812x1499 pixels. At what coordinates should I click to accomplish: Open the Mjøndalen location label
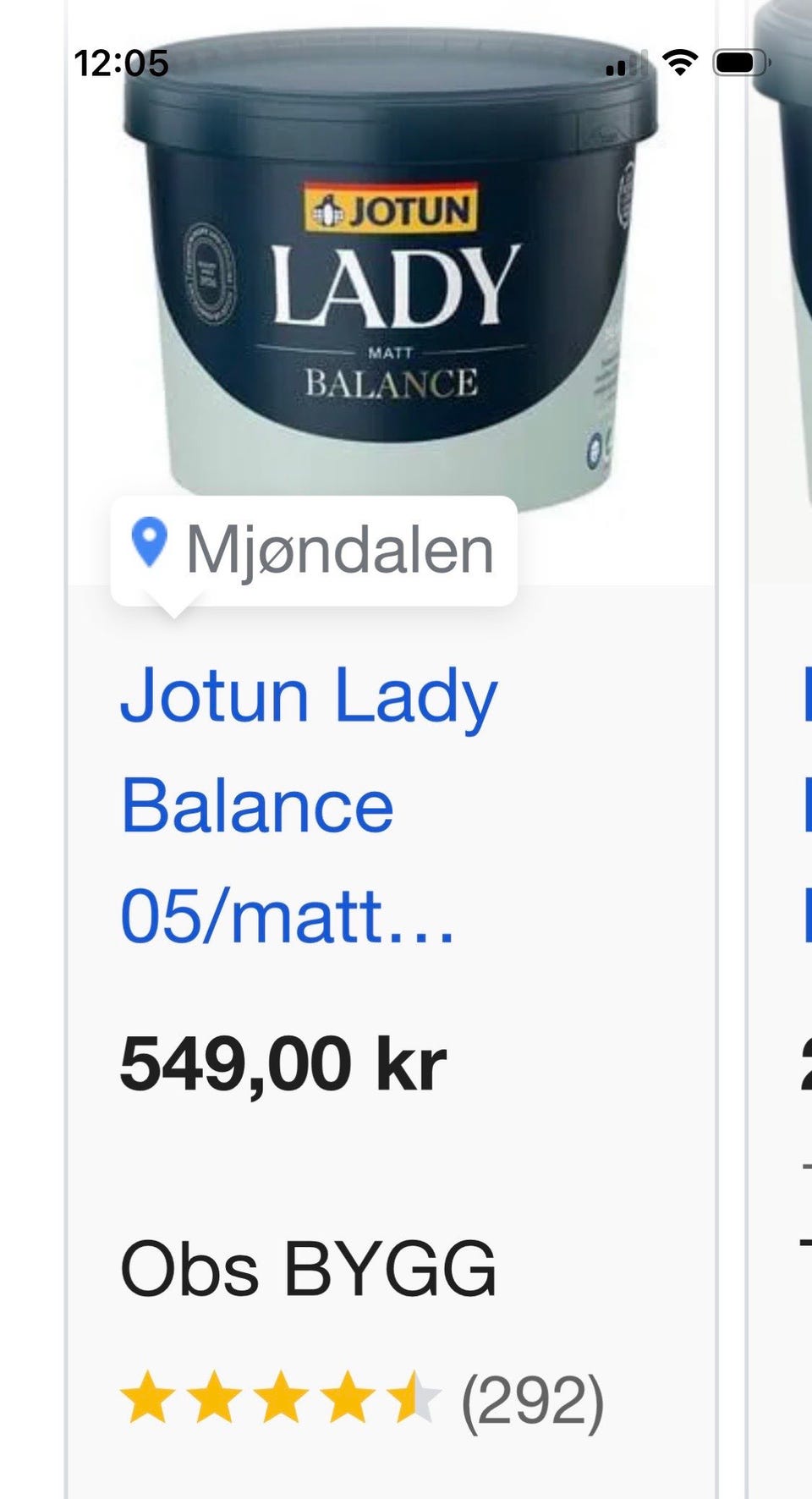338,546
